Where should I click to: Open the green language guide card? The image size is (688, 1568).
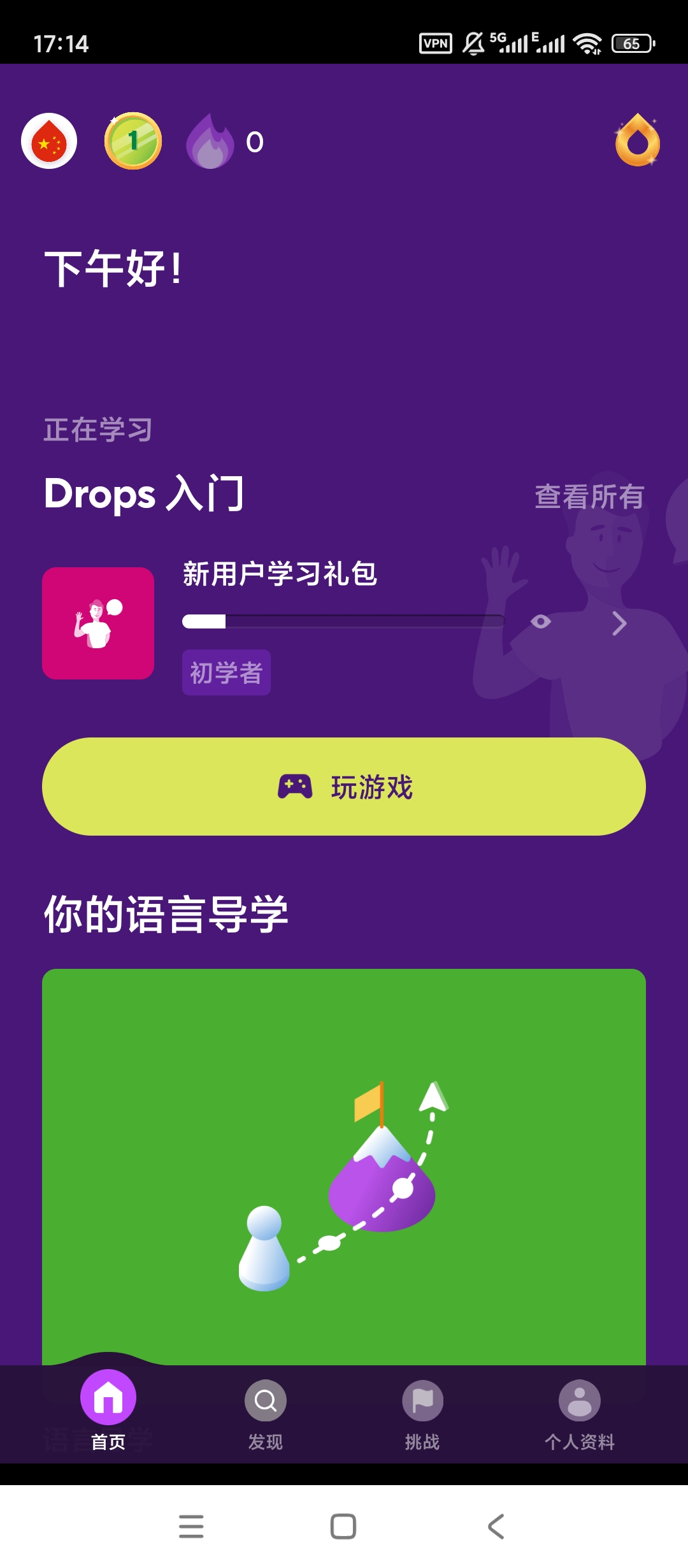click(x=343, y=1179)
